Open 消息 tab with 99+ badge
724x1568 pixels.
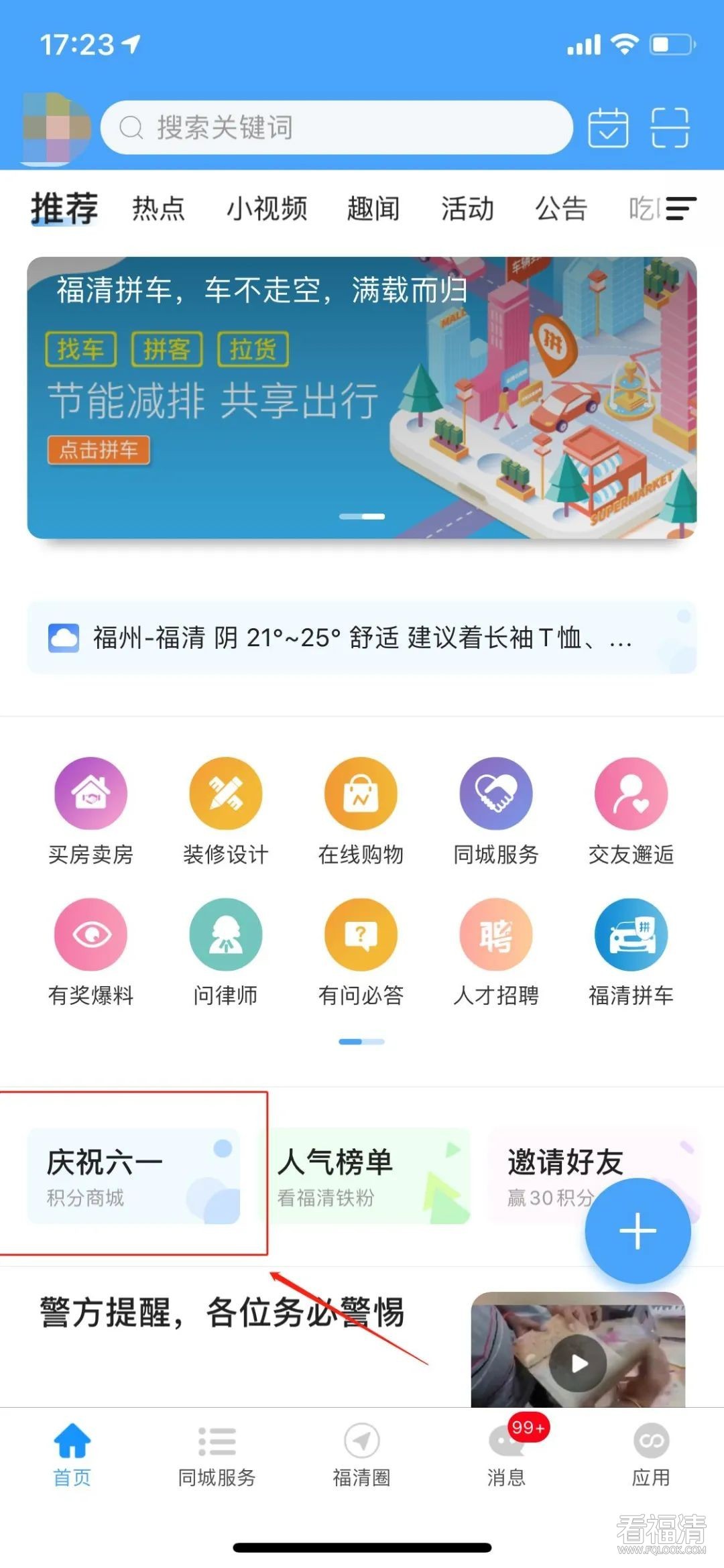point(506,1455)
